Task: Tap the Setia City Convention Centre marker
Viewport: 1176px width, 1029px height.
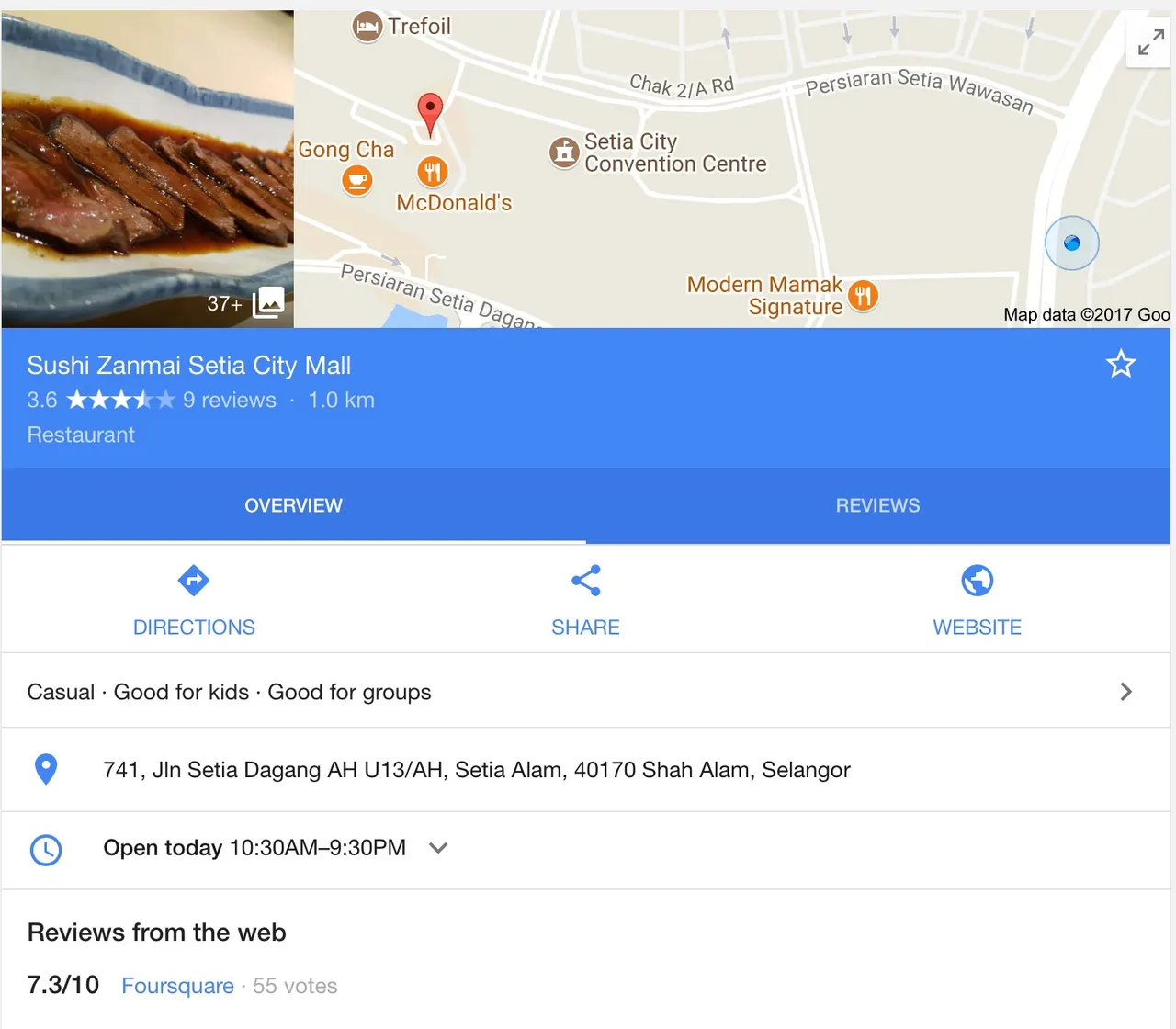Action: (563, 153)
